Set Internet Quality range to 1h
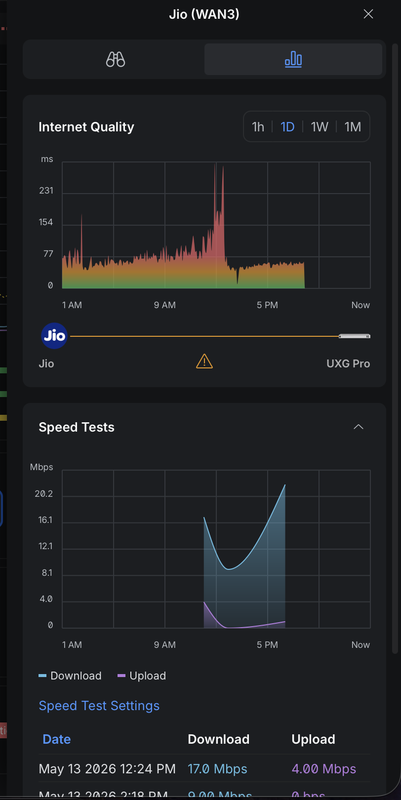This screenshot has width=401, height=800. 258,127
